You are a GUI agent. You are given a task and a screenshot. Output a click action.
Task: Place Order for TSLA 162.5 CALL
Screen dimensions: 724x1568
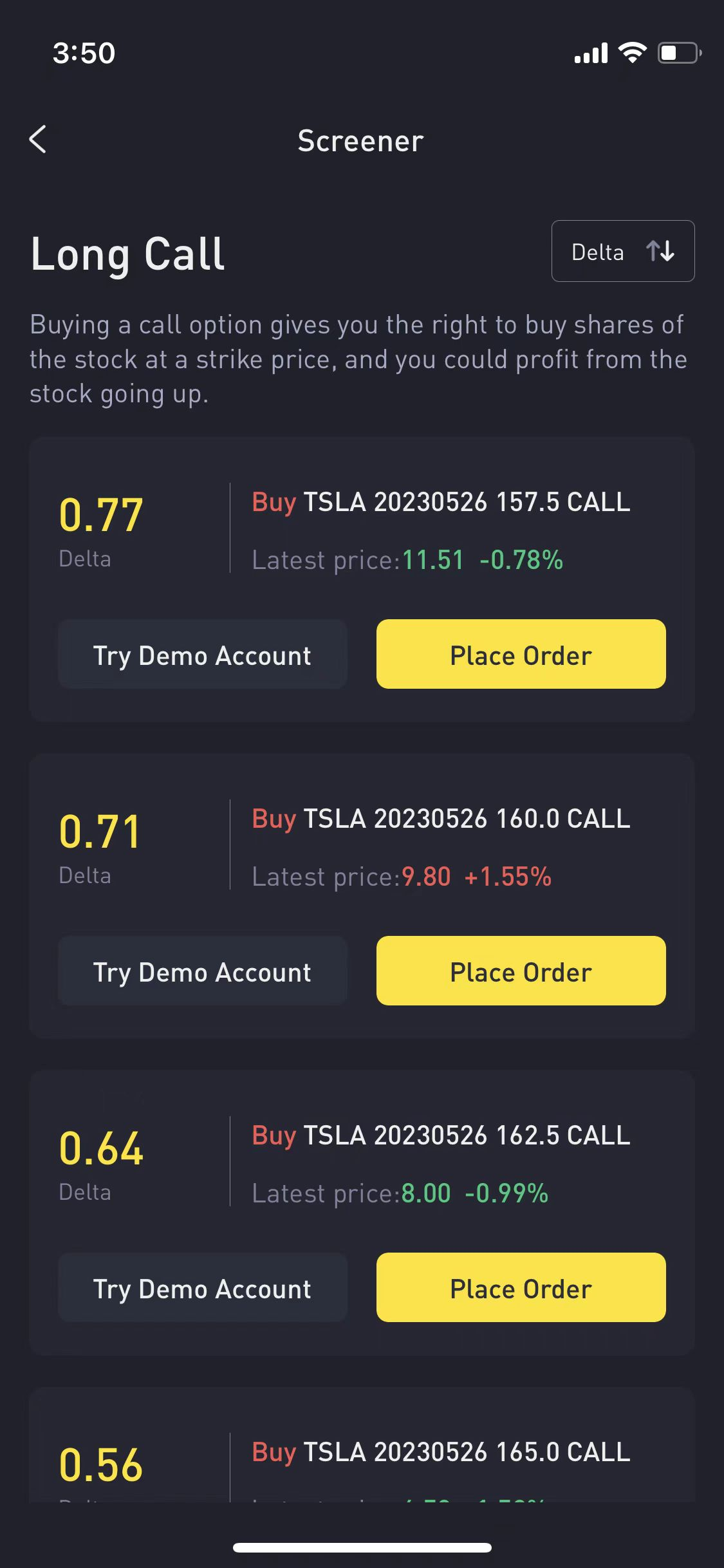click(x=521, y=1288)
